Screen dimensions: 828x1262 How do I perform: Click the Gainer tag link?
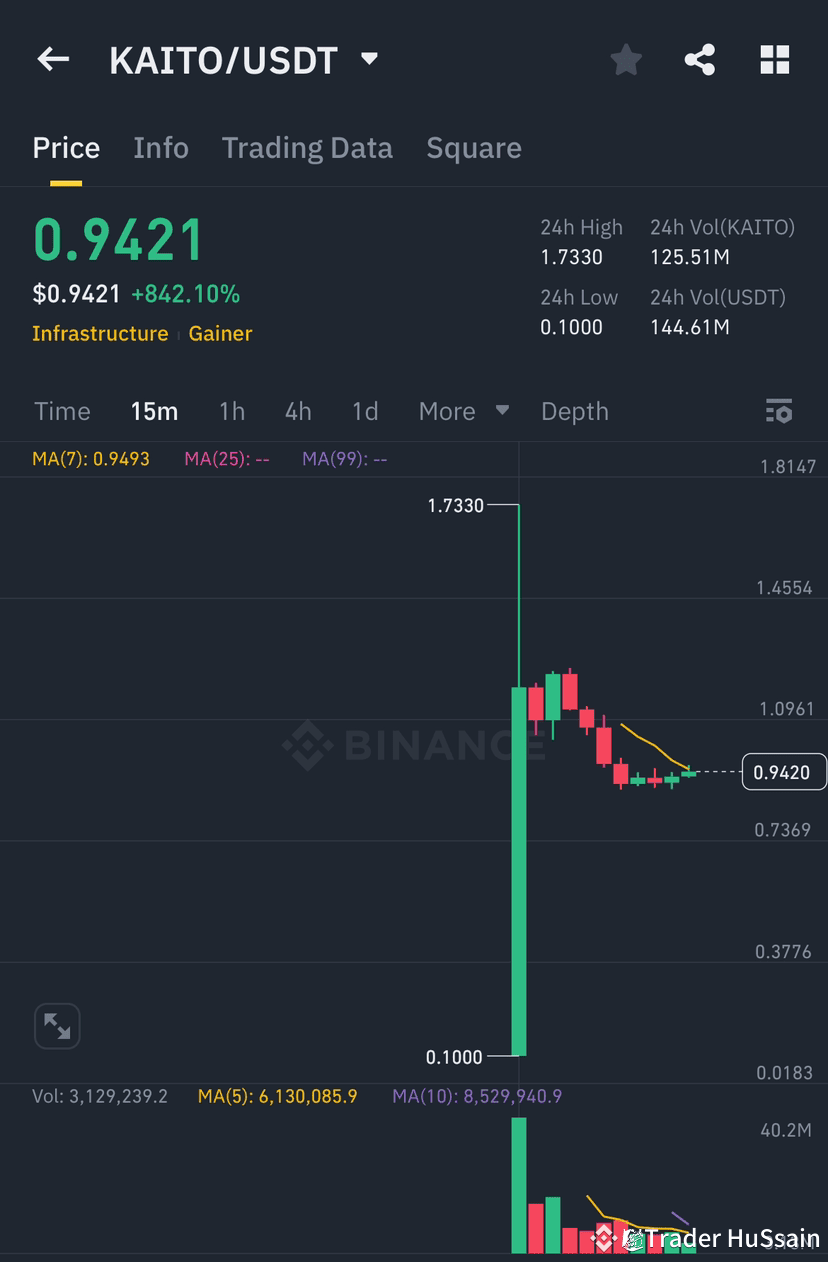pos(220,334)
